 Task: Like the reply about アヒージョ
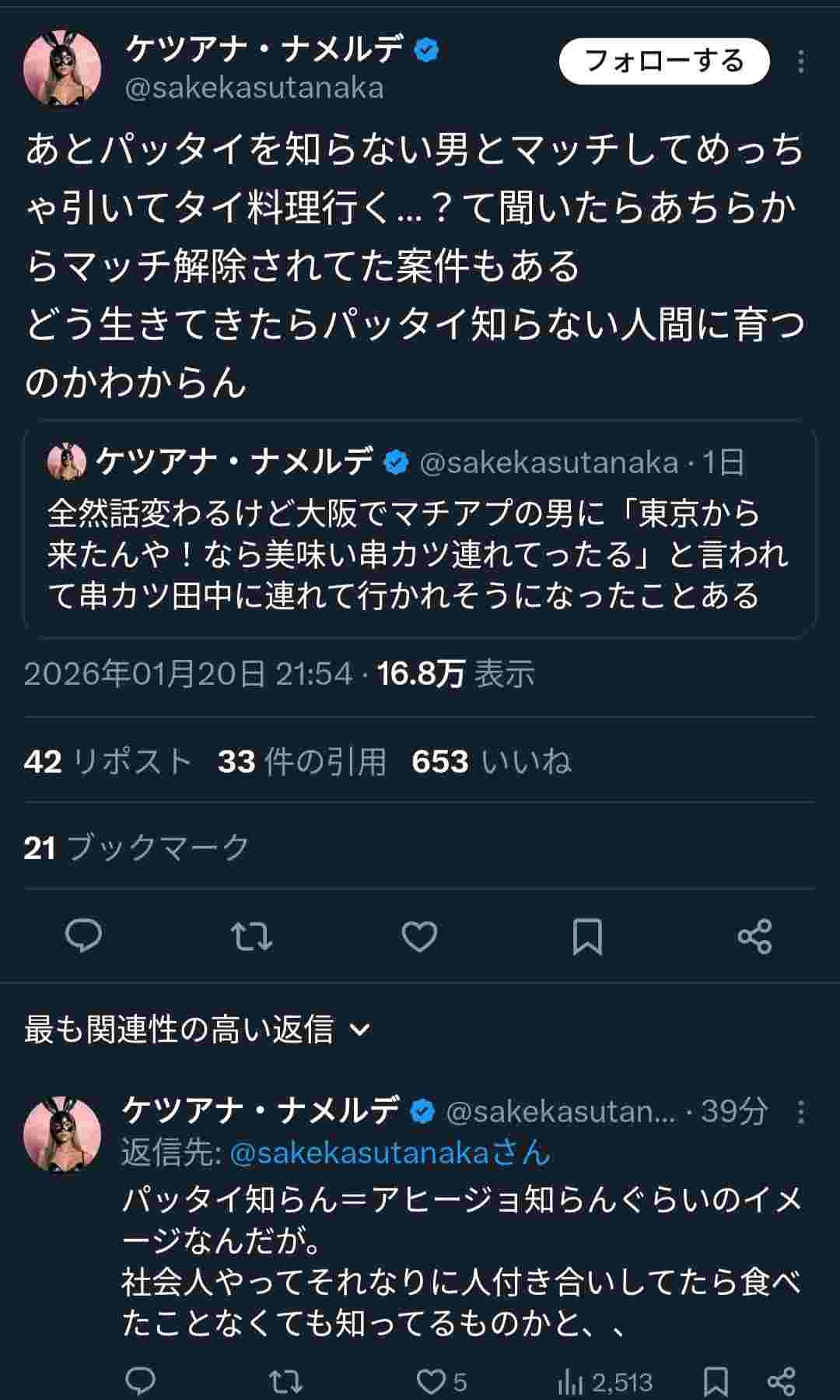(x=432, y=1381)
